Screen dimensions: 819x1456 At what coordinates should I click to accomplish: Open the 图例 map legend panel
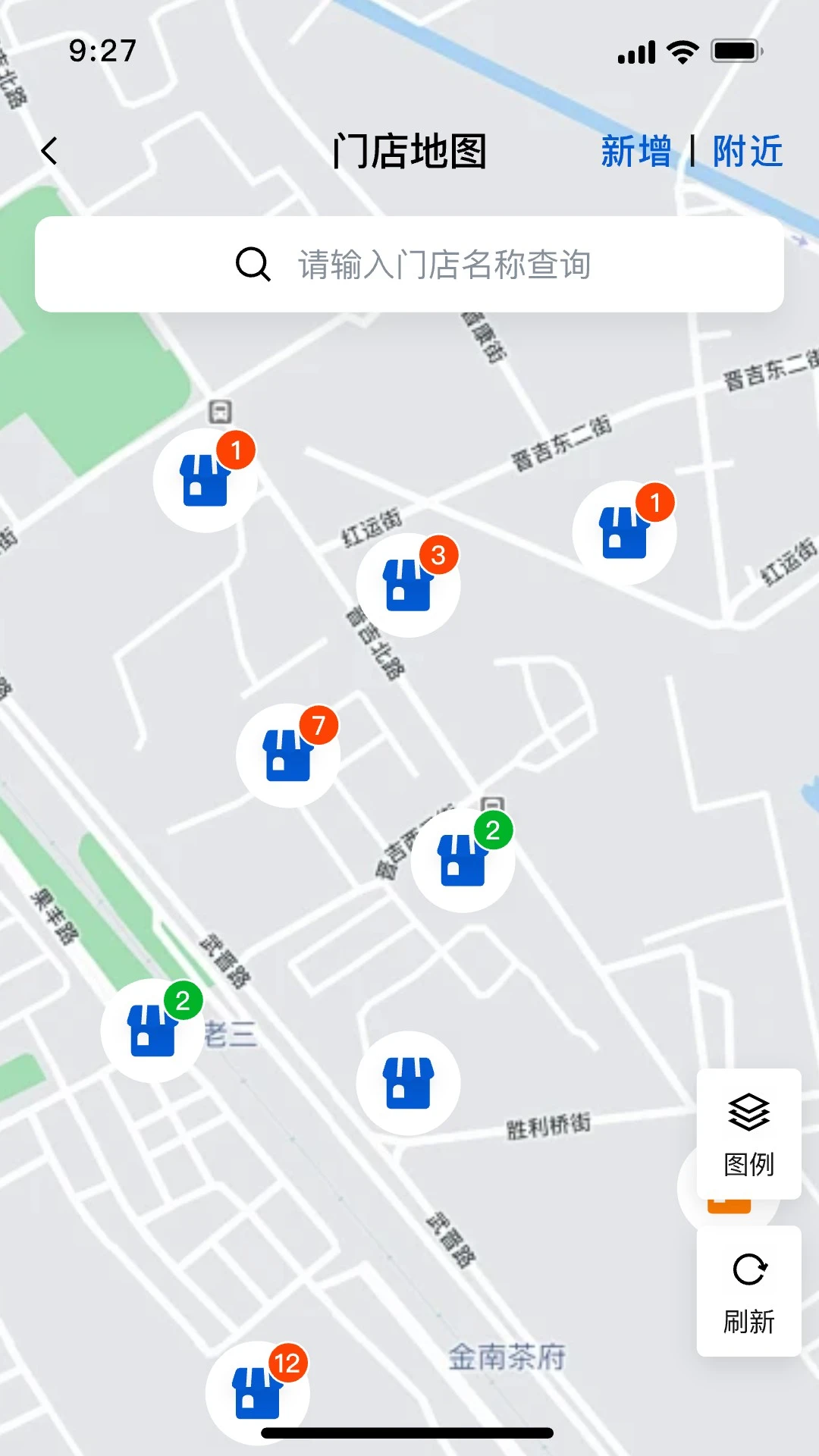[748, 1132]
